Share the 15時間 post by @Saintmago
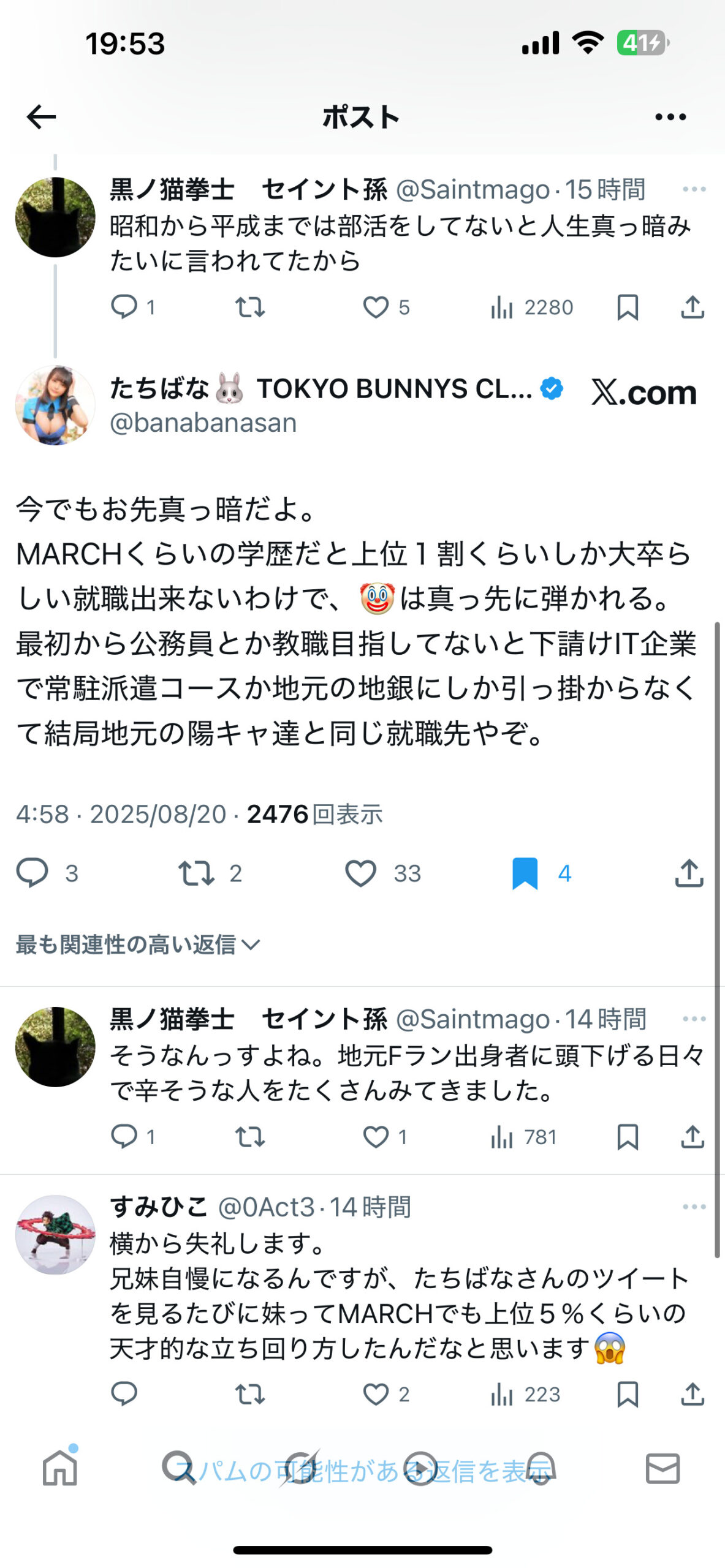The height and width of the screenshot is (1568, 725). [693, 307]
